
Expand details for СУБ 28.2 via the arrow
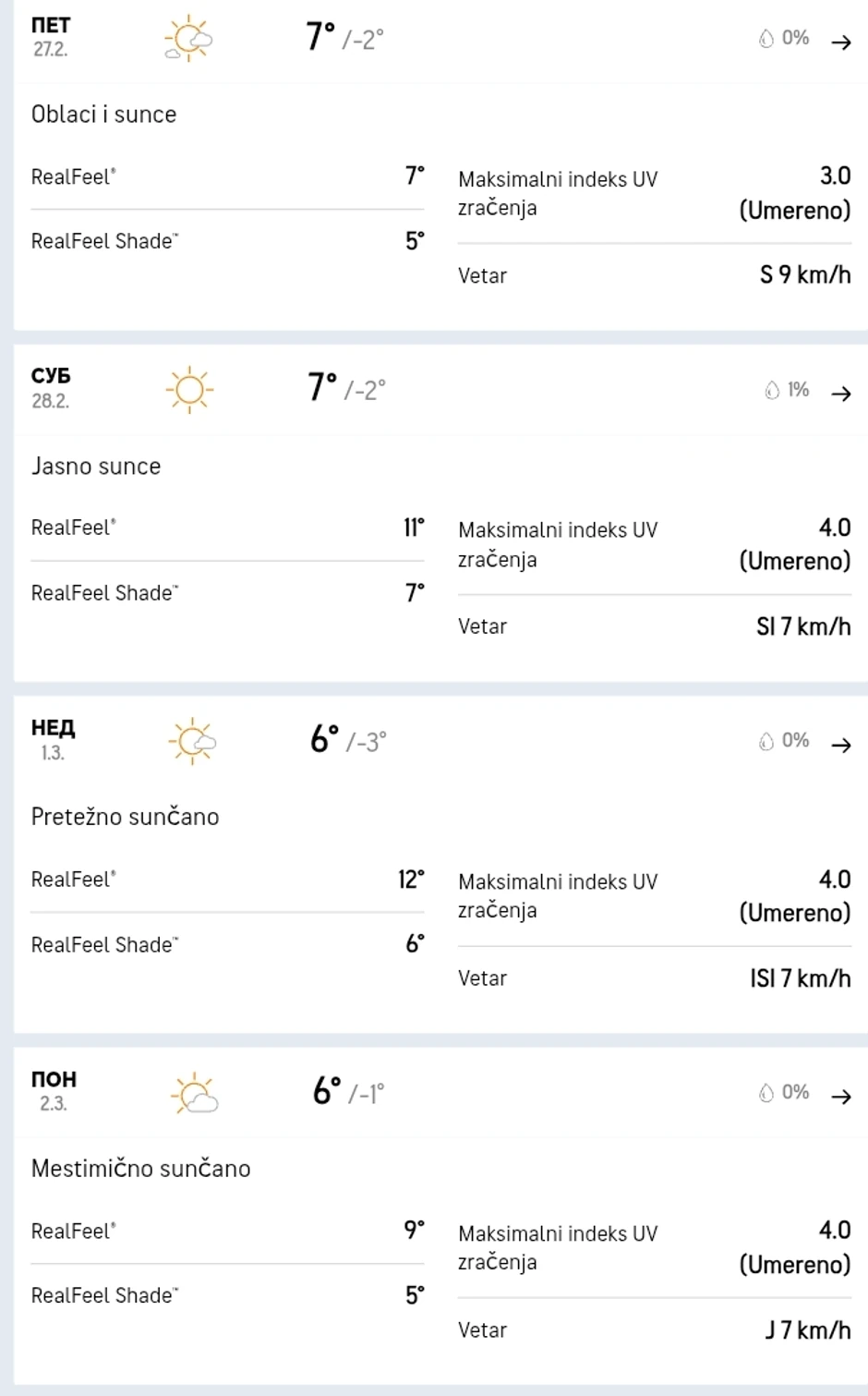[x=841, y=393]
